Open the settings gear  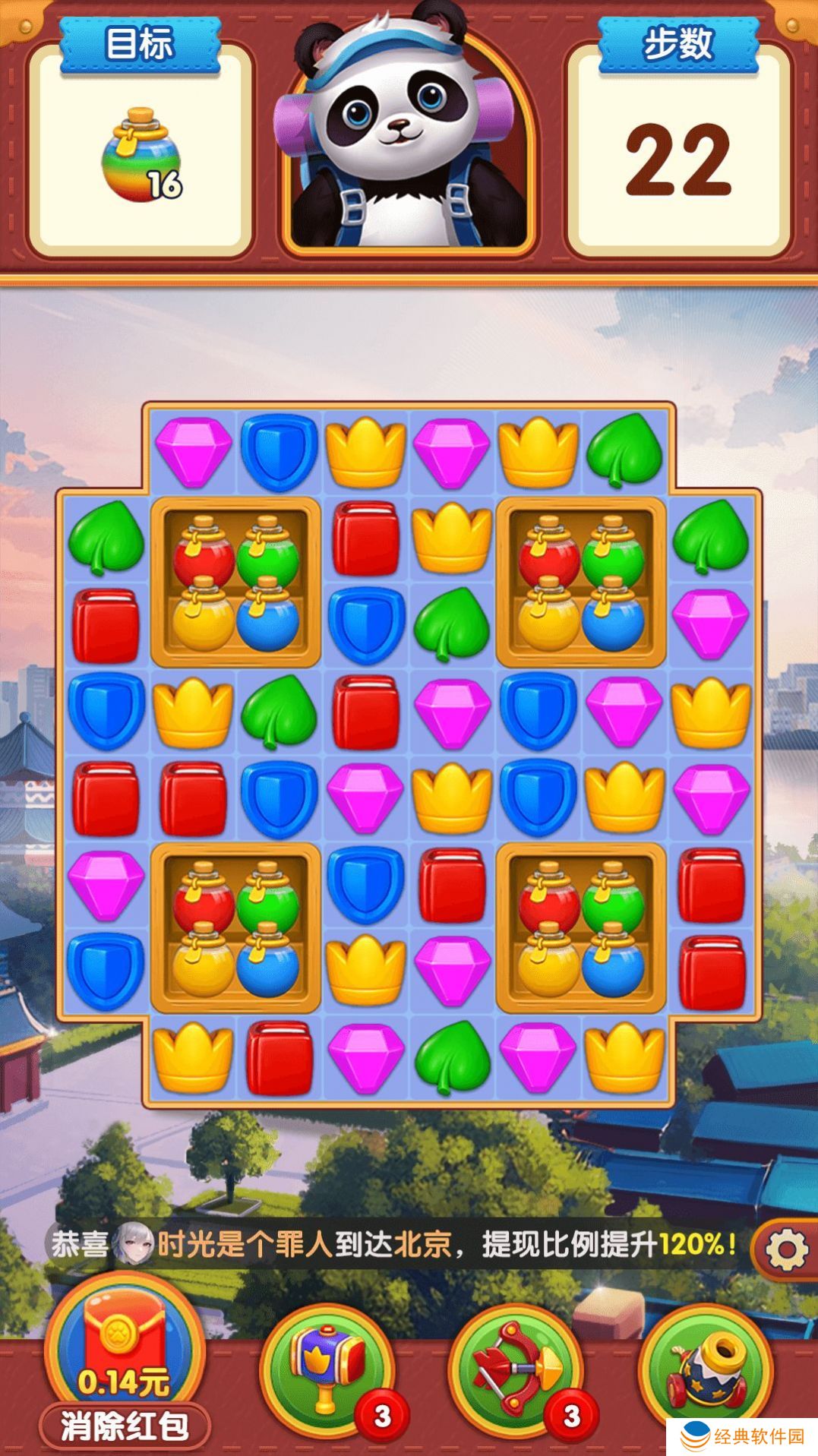(786, 1249)
